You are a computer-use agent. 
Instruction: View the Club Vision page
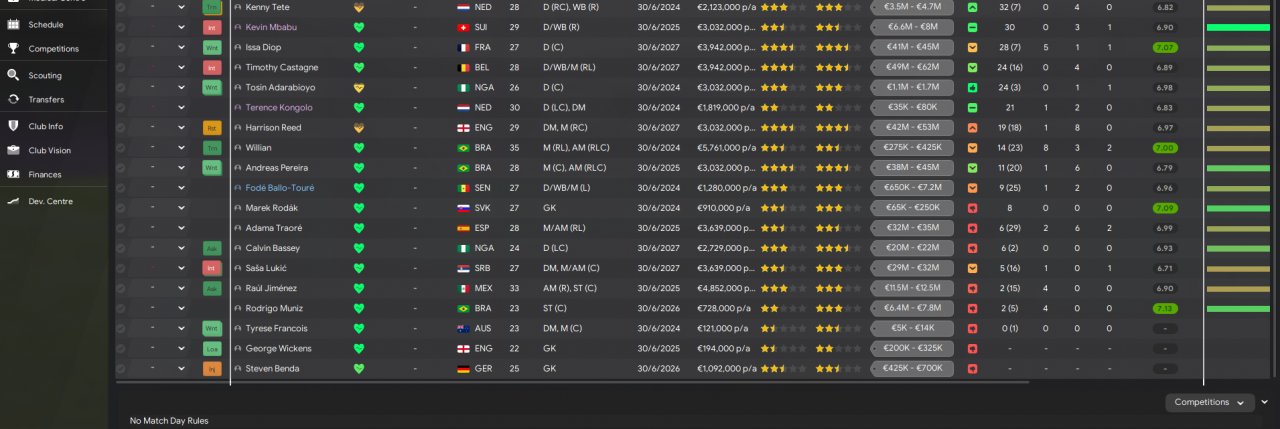point(49,150)
